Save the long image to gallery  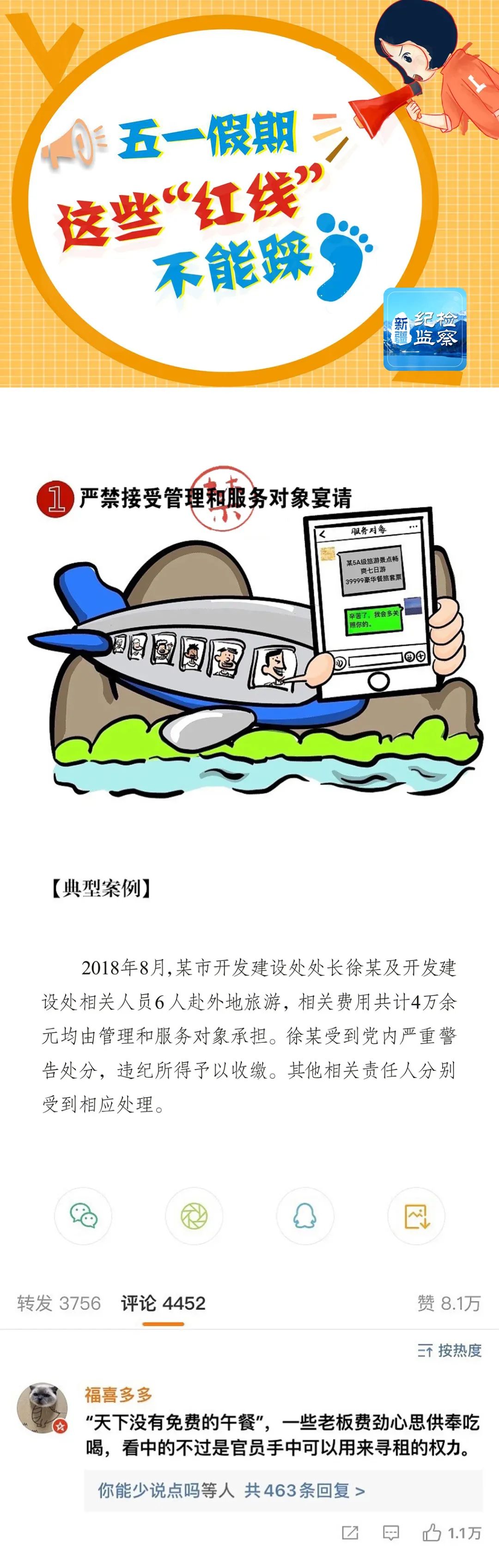click(416, 1216)
